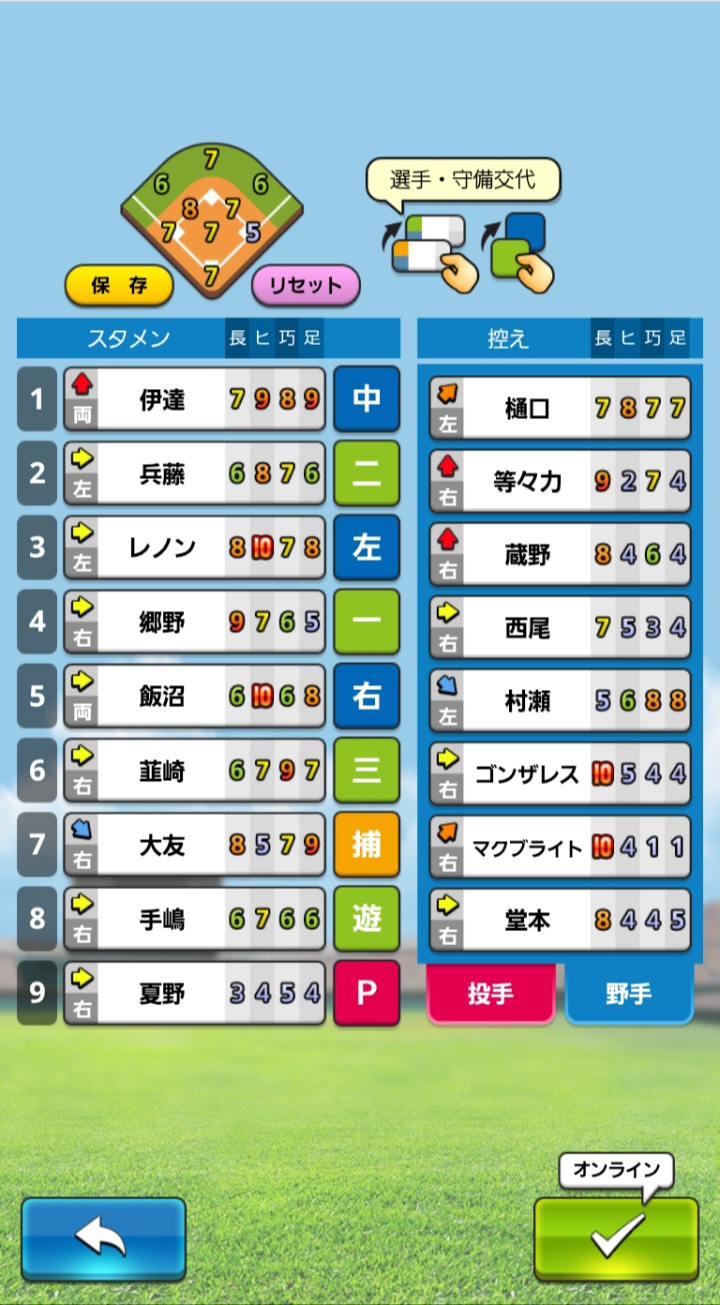Switch to the 投手 pitchers tab
Screen dimensions: 720x1305
(x=490, y=994)
